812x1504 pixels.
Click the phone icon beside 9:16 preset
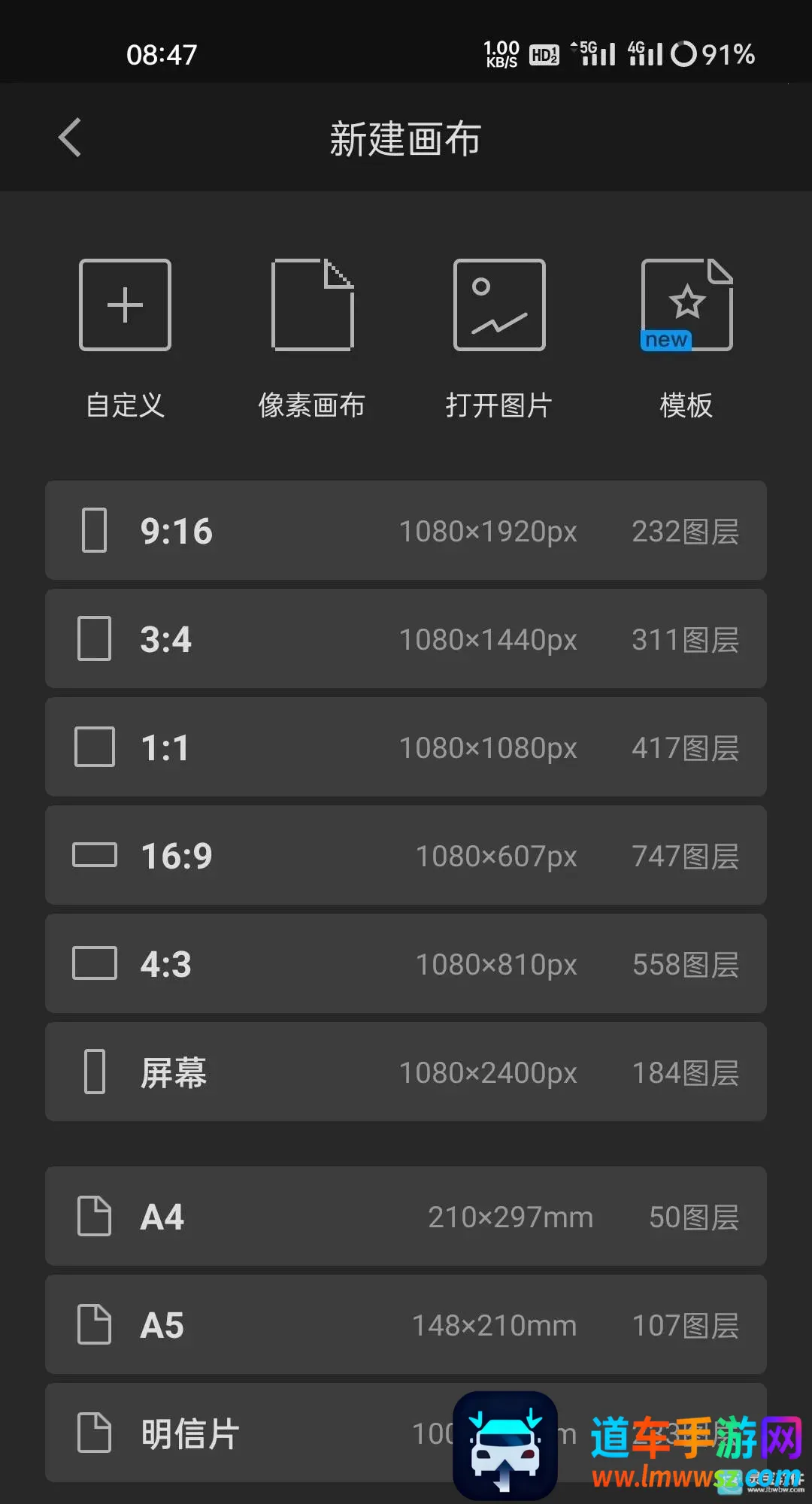93,531
